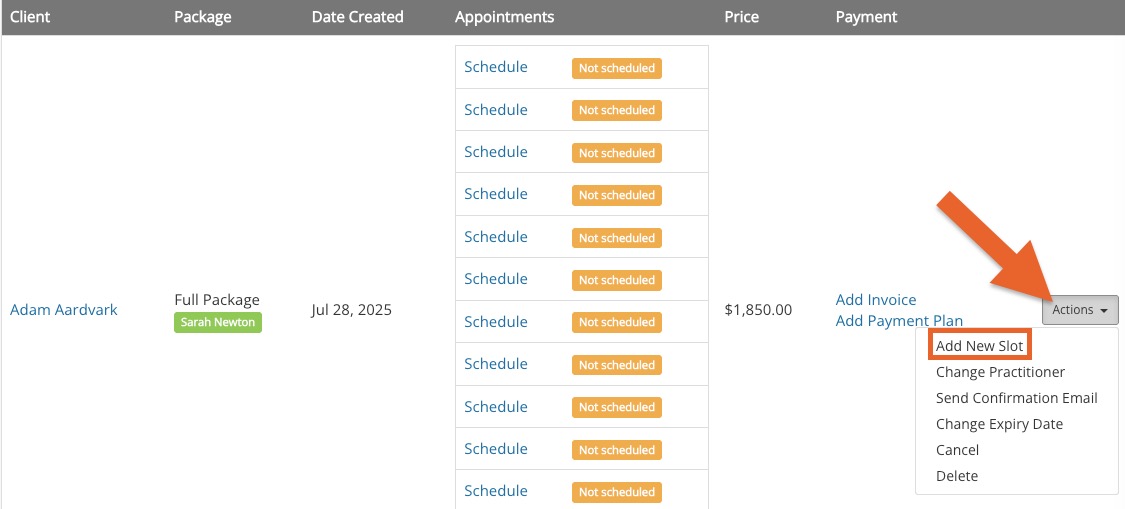The height and width of the screenshot is (509, 1125).
Task: Choose Delete from the Actions menu
Action: coord(956,476)
